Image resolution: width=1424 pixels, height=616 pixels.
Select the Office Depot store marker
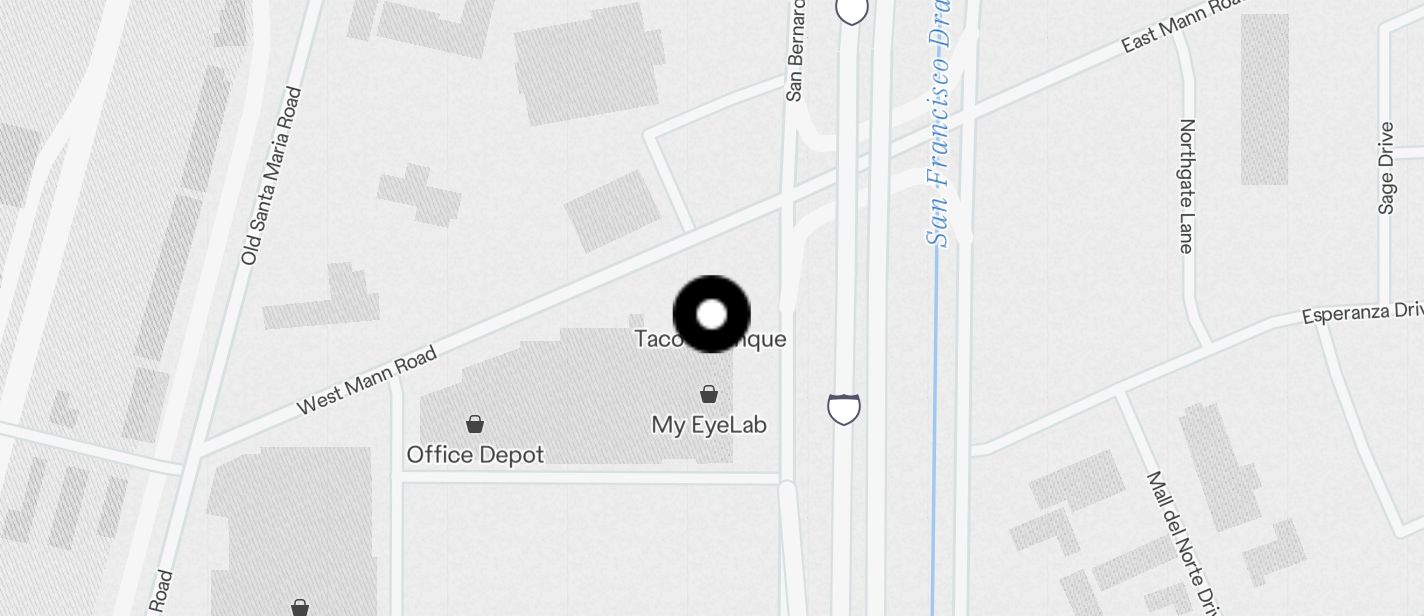pyautogui.click(x=475, y=425)
